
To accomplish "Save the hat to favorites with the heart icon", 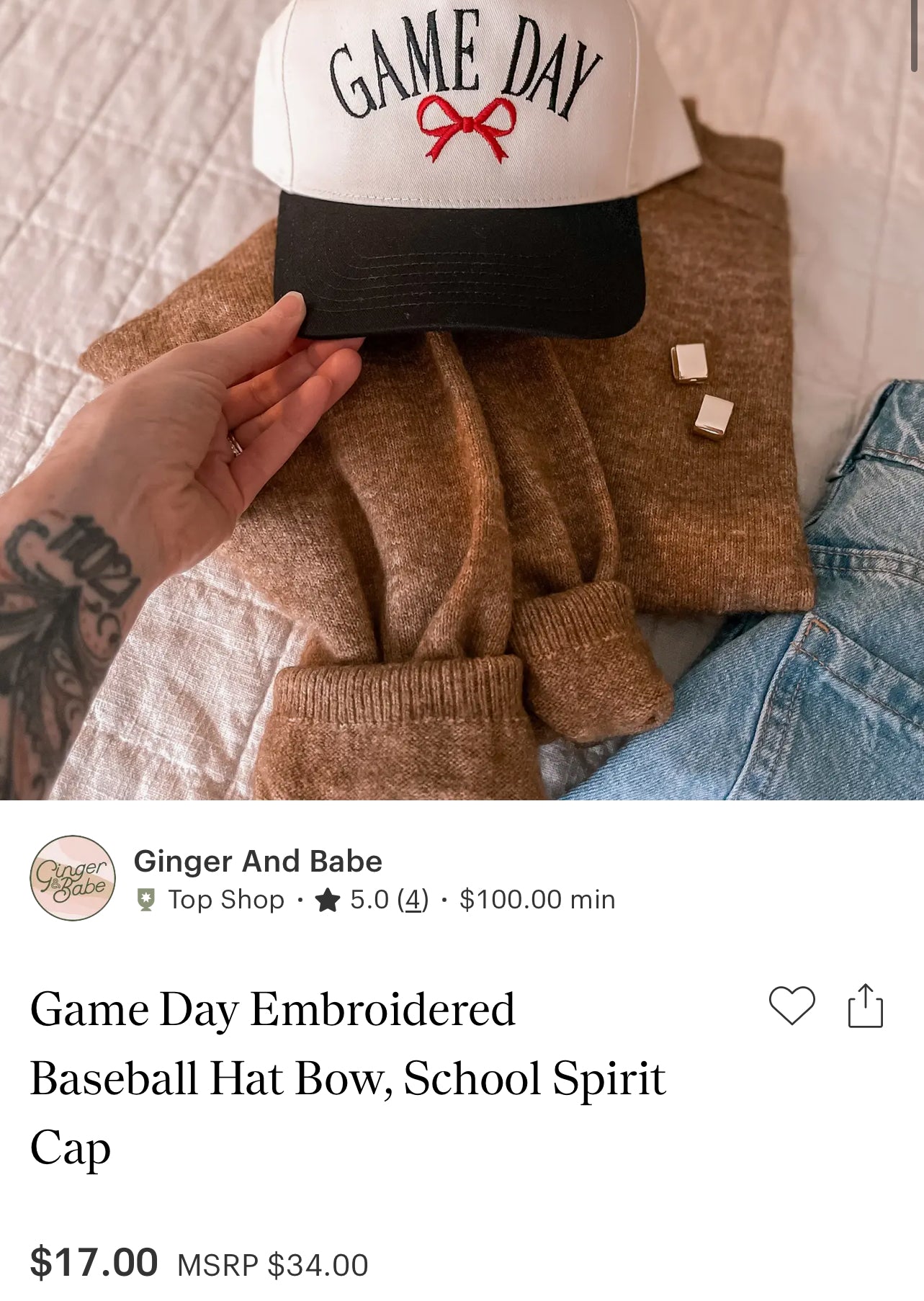I will pos(791,1005).
